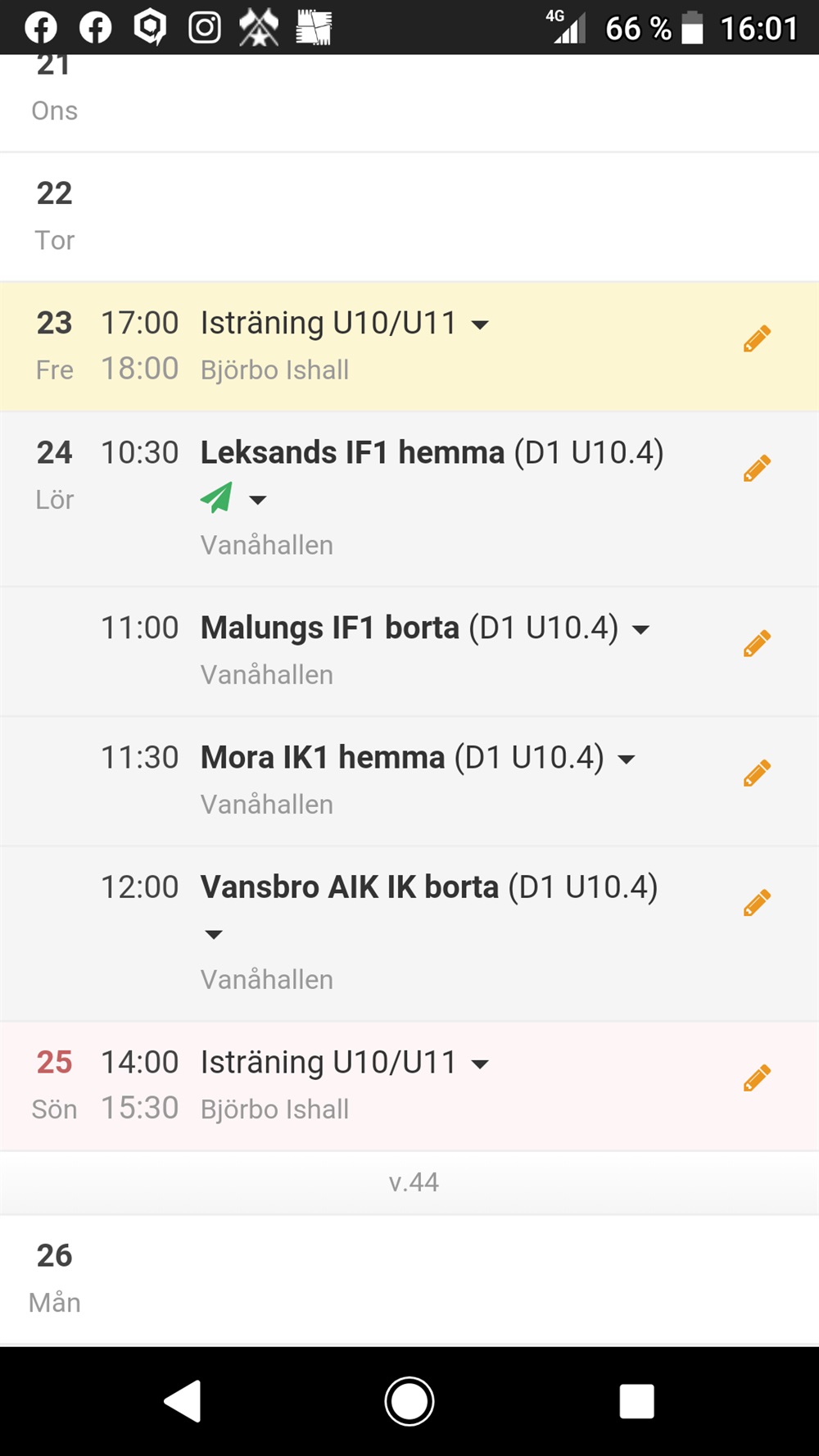819x1456 pixels.
Task: Expand details for Vansbro AIK IK borta
Action: click(214, 935)
